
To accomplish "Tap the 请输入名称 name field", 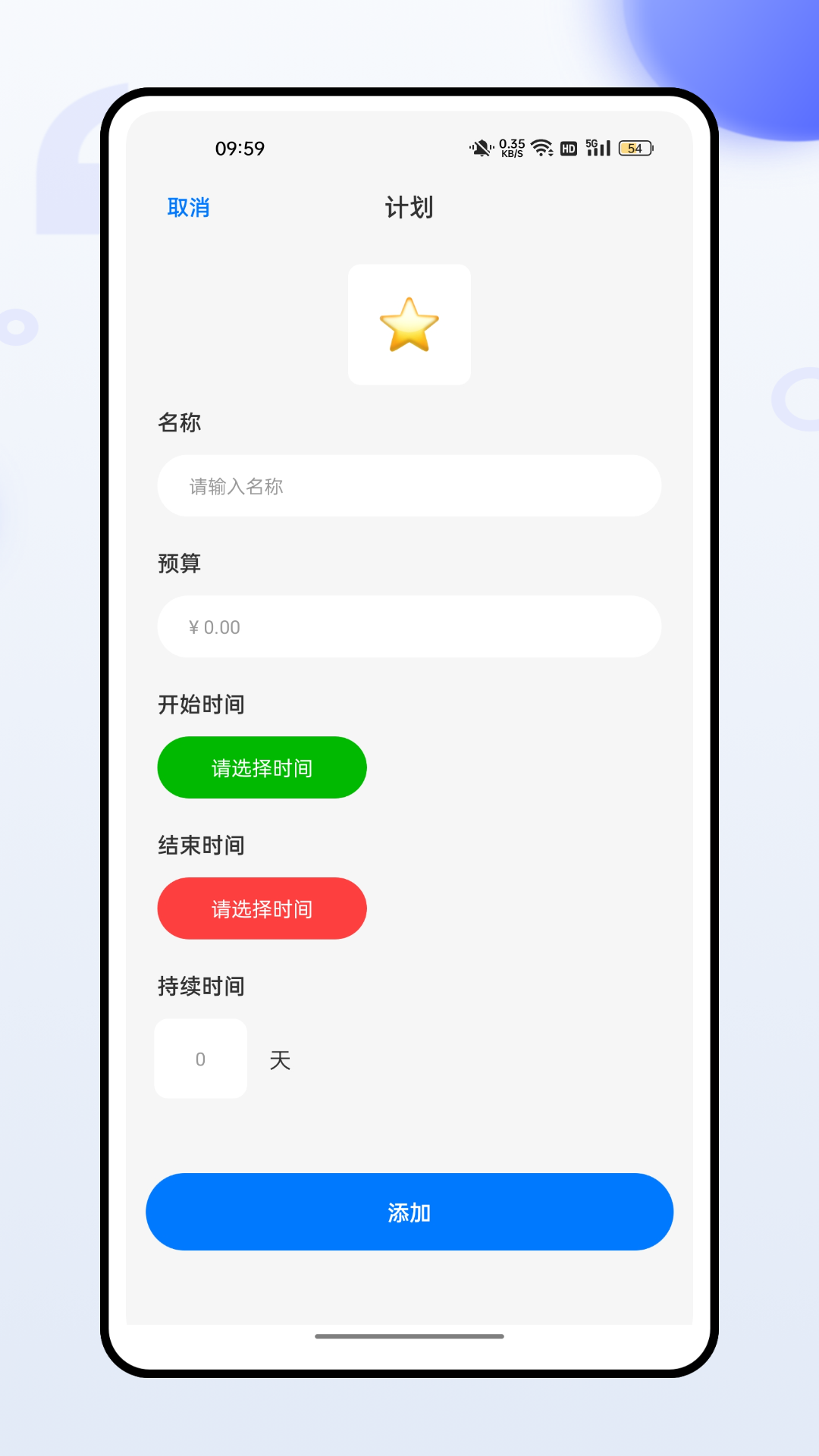I will point(409,486).
